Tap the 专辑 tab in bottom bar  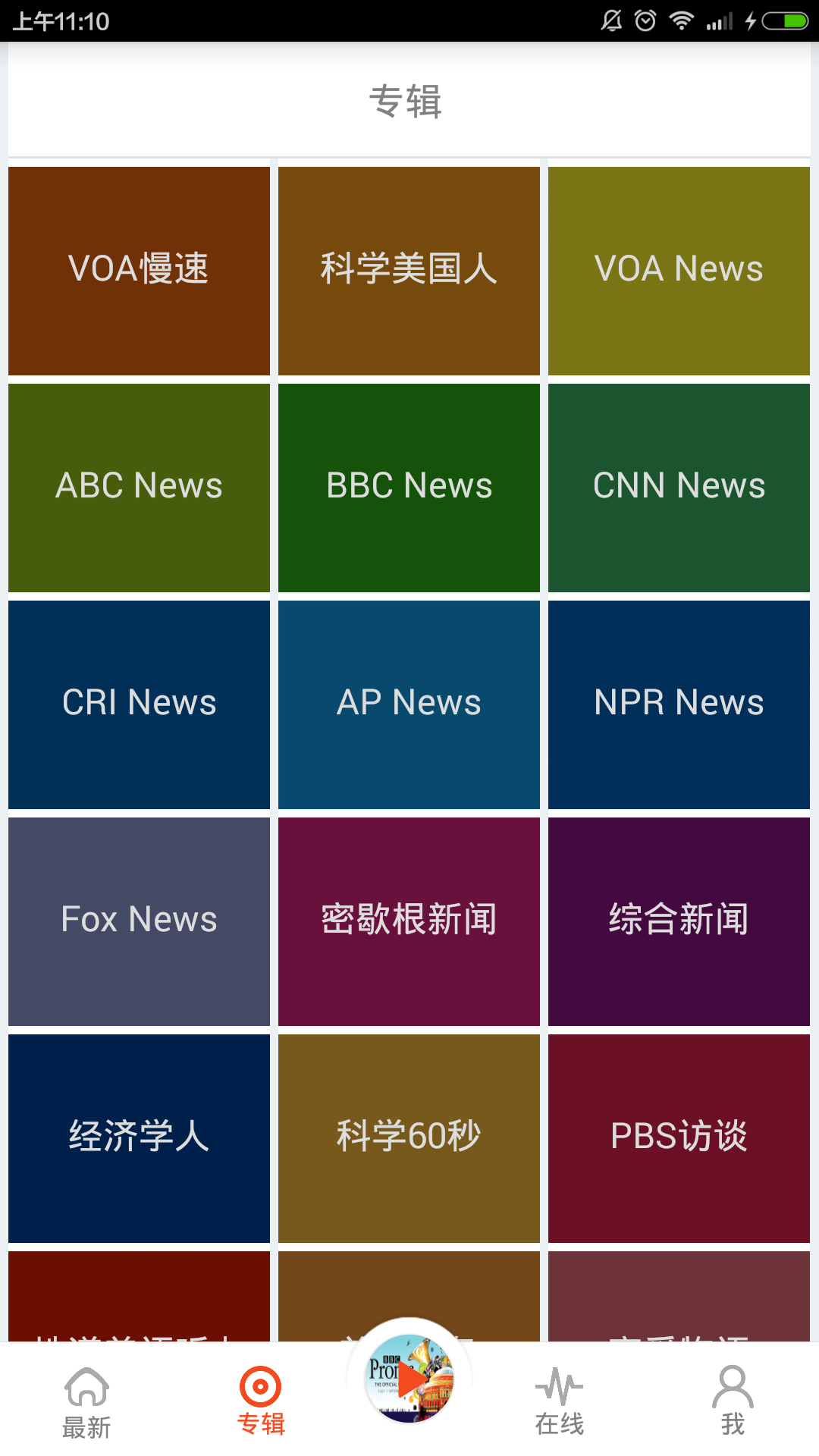click(x=260, y=1401)
